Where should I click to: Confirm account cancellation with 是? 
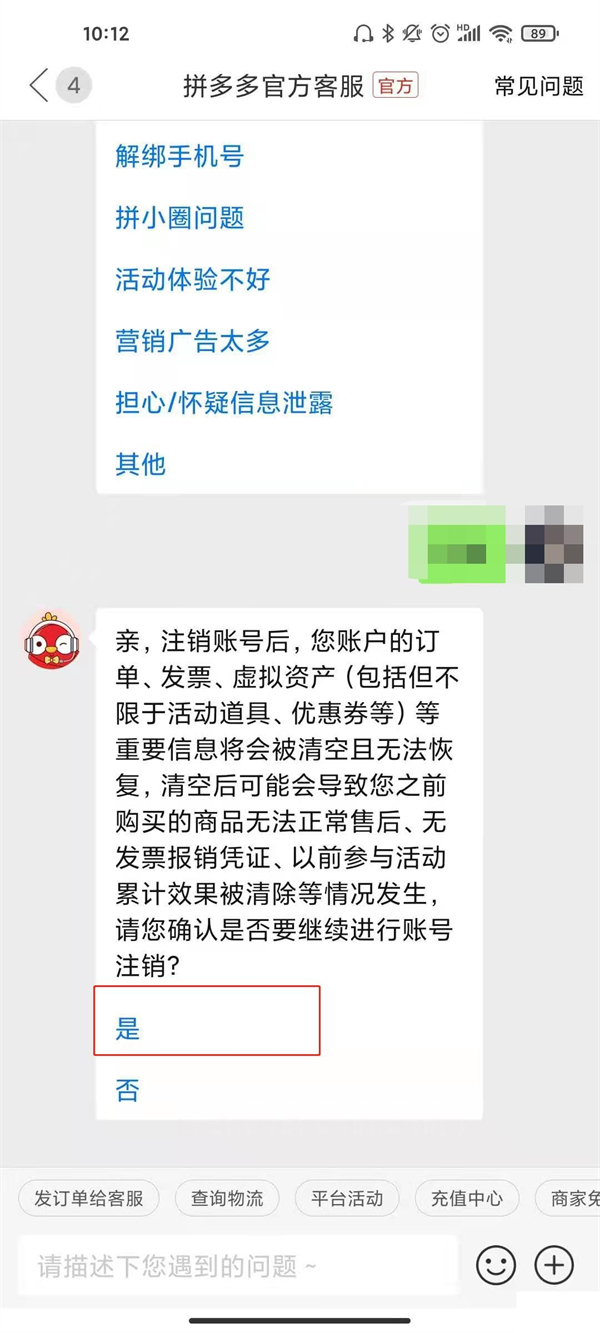128,1028
